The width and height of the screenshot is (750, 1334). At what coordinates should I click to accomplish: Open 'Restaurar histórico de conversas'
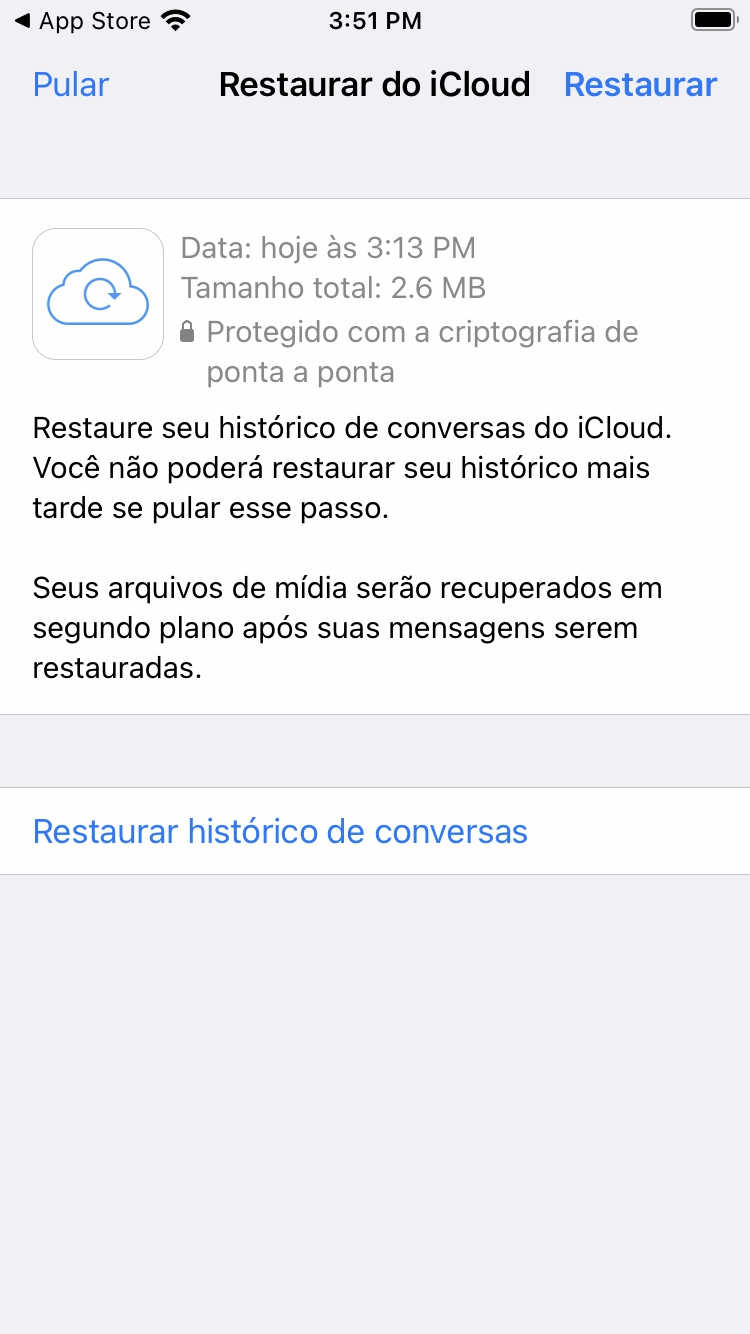click(x=279, y=831)
